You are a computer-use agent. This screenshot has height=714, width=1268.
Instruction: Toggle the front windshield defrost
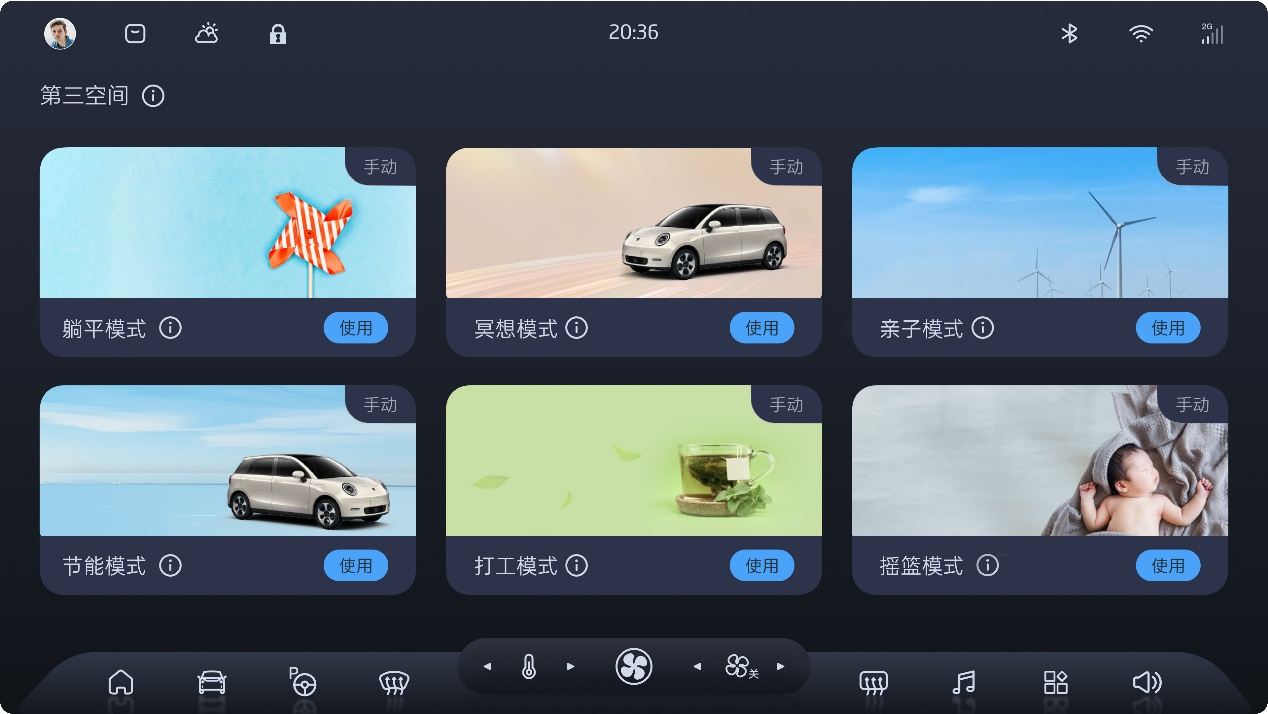pyautogui.click(x=394, y=683)
